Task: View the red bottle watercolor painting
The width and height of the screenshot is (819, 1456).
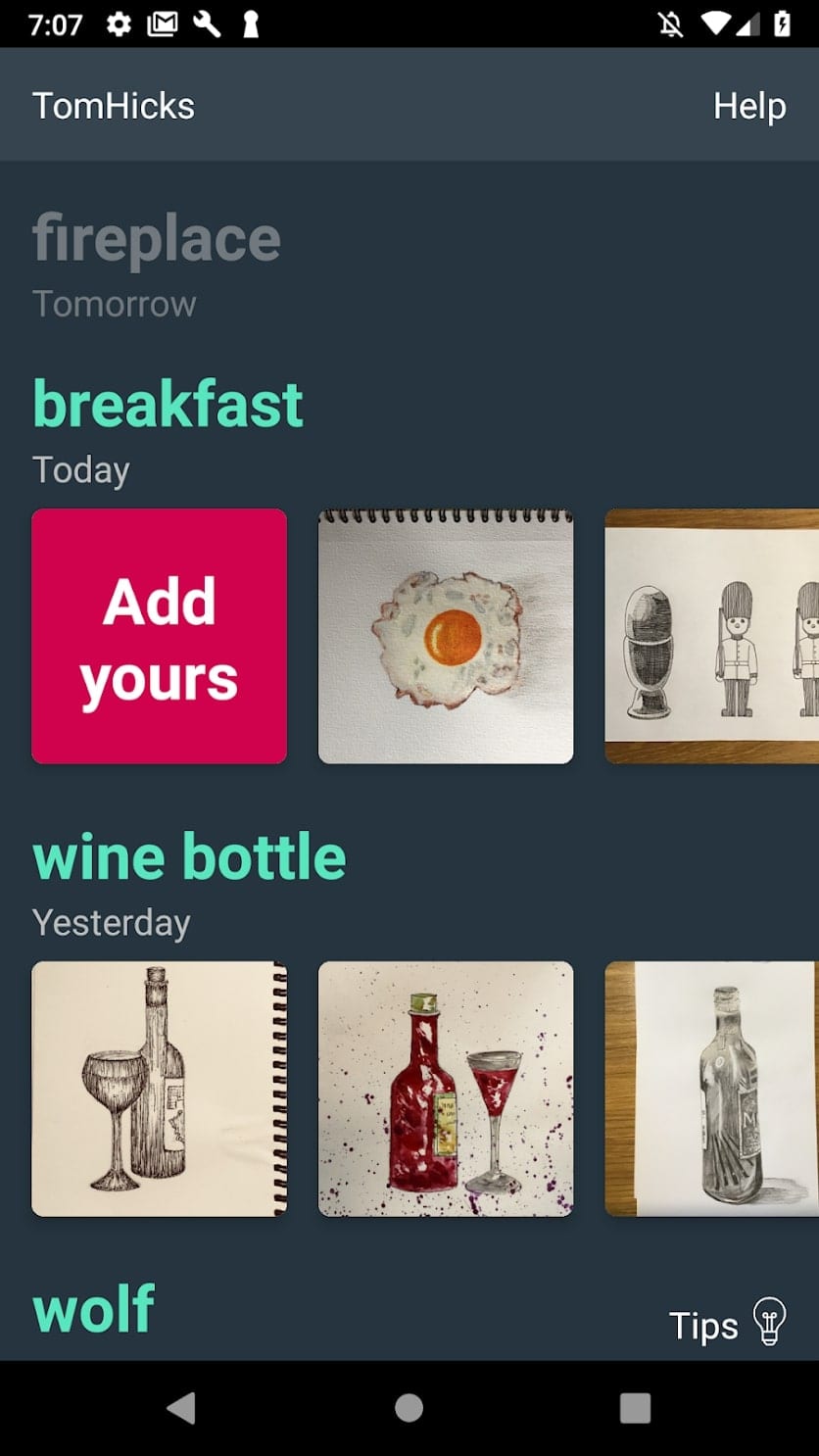Action: pos(446,1089)
